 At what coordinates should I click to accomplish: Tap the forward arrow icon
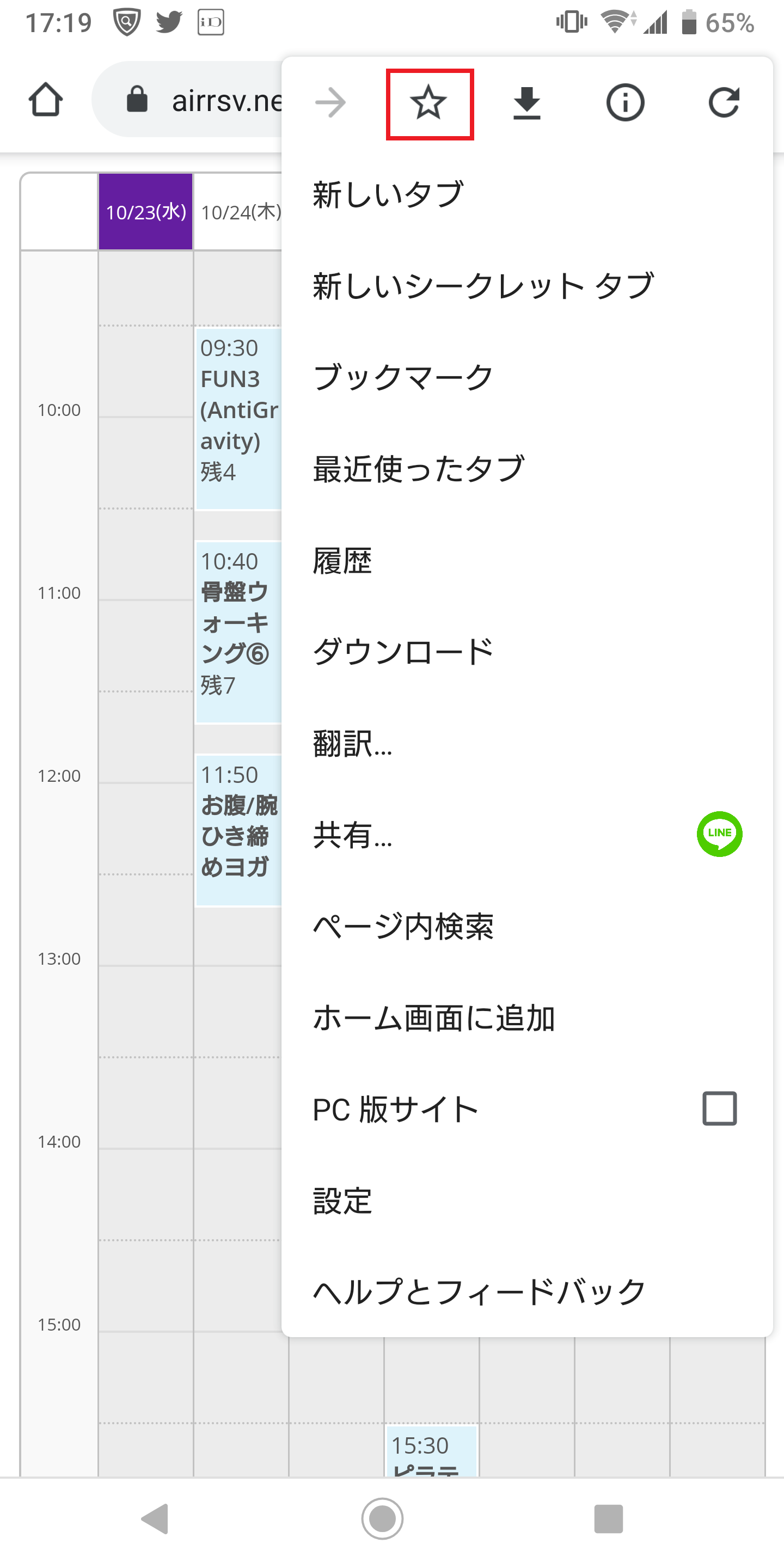[330, 103]
